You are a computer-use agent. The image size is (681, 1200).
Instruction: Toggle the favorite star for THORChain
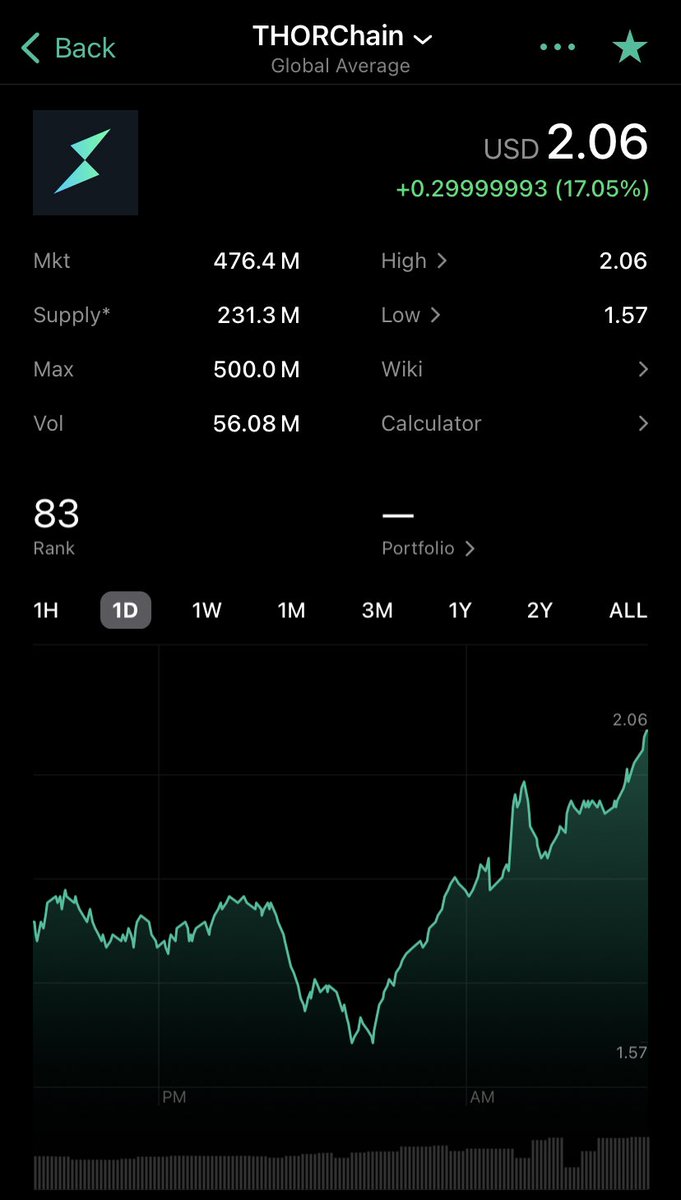coord(630,47)
